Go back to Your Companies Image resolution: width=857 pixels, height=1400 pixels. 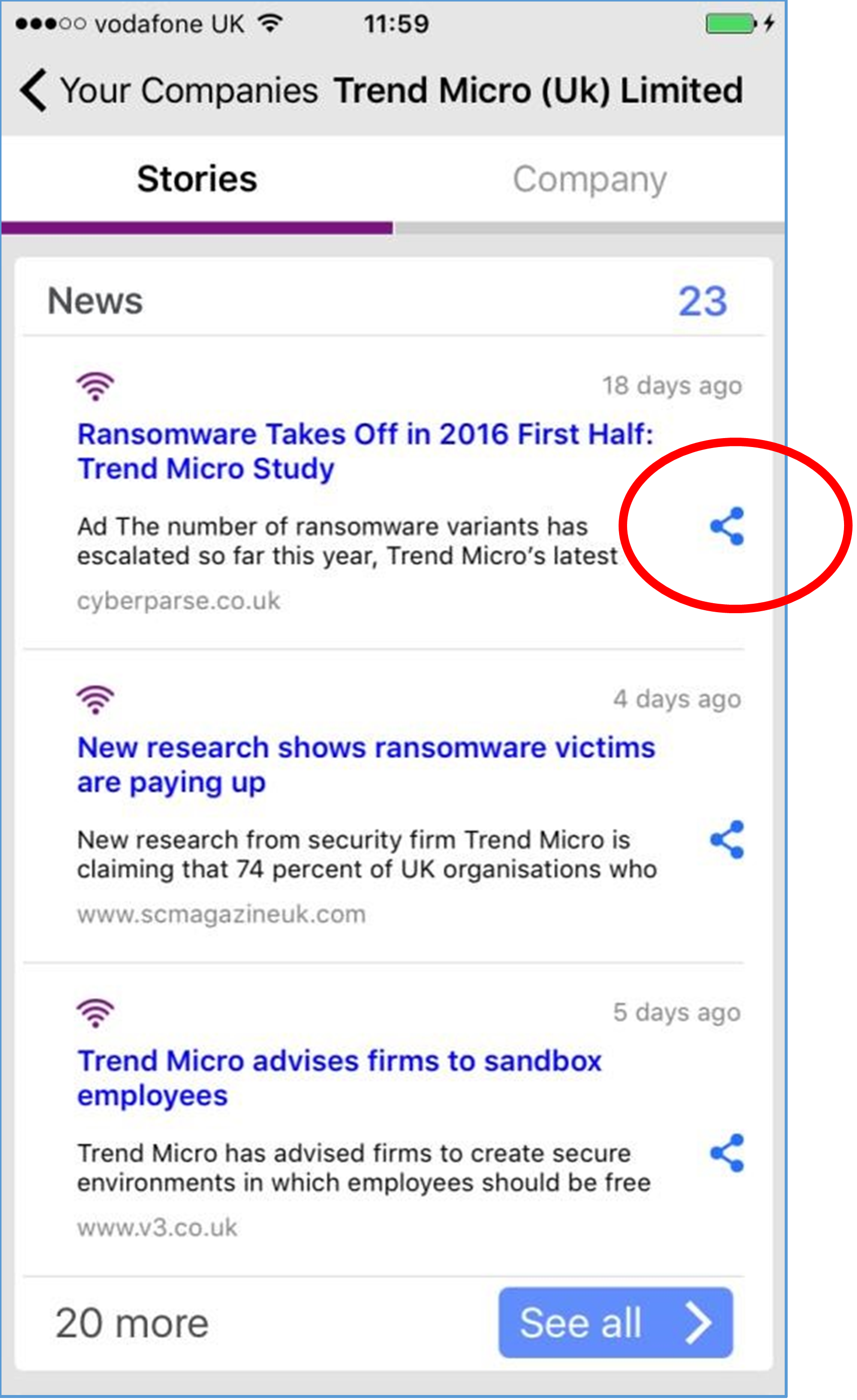coord(169,91)
